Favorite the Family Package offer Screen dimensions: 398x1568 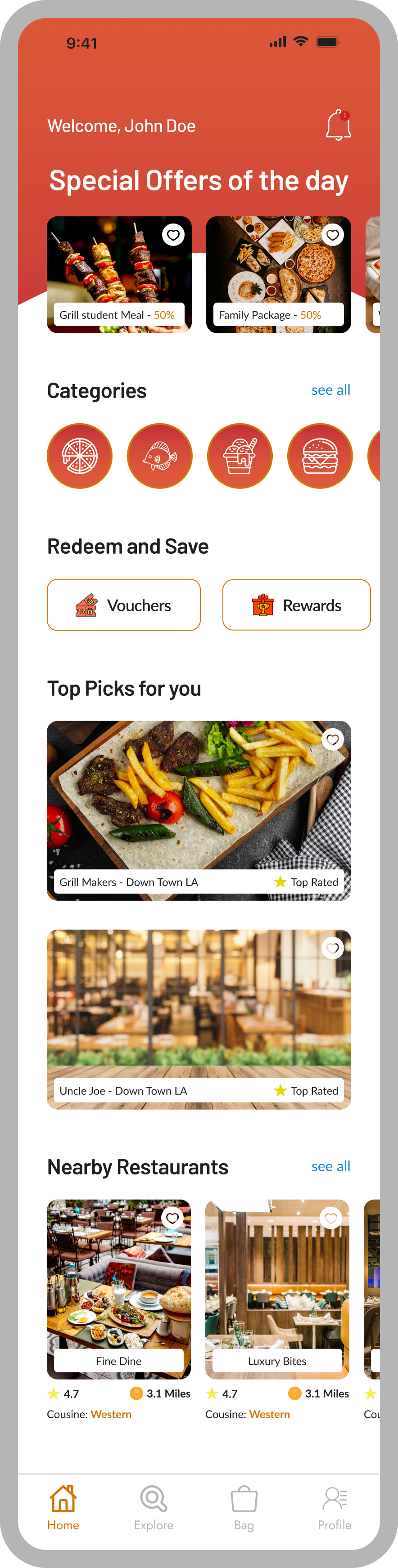[332, 235]
